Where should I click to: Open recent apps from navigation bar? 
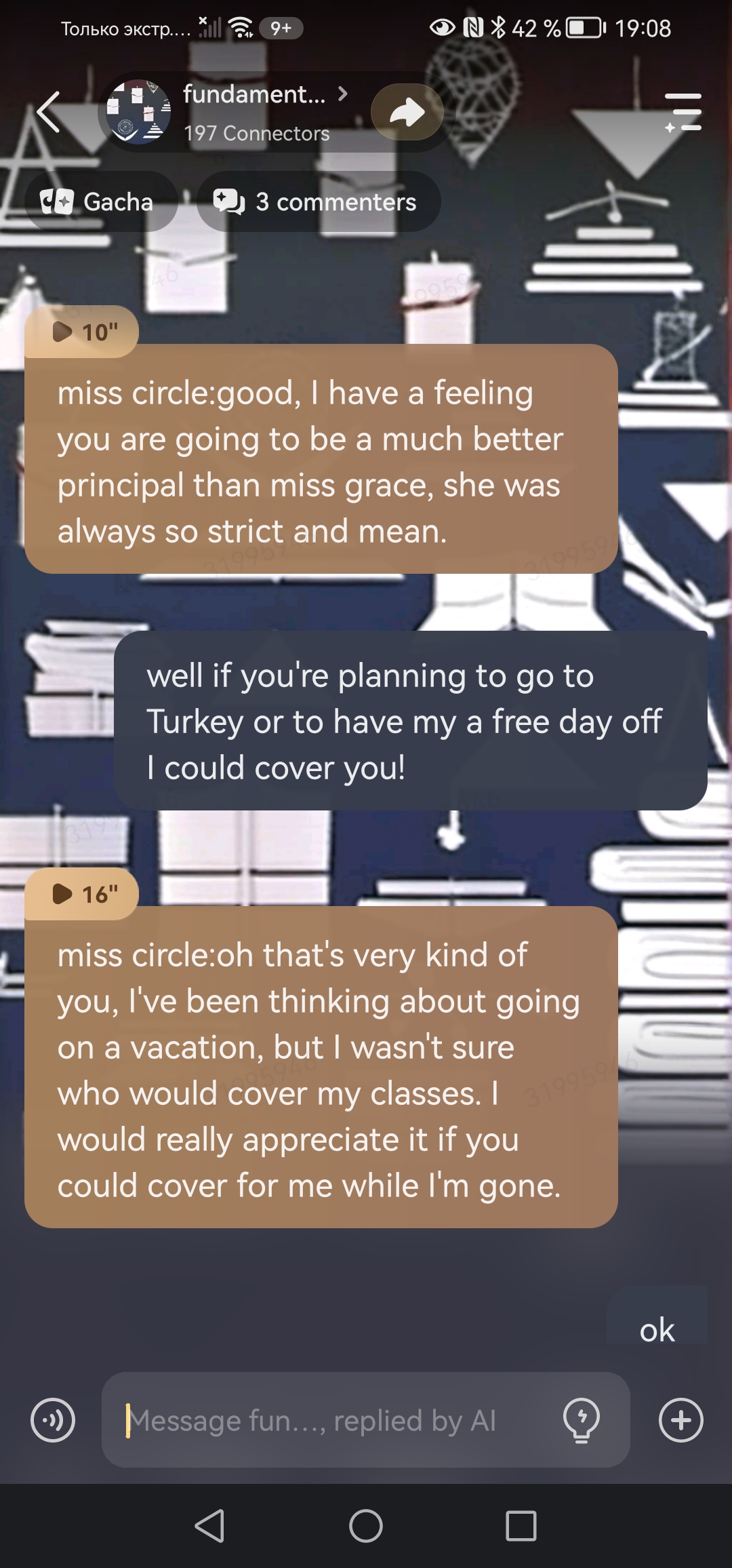521,1526
